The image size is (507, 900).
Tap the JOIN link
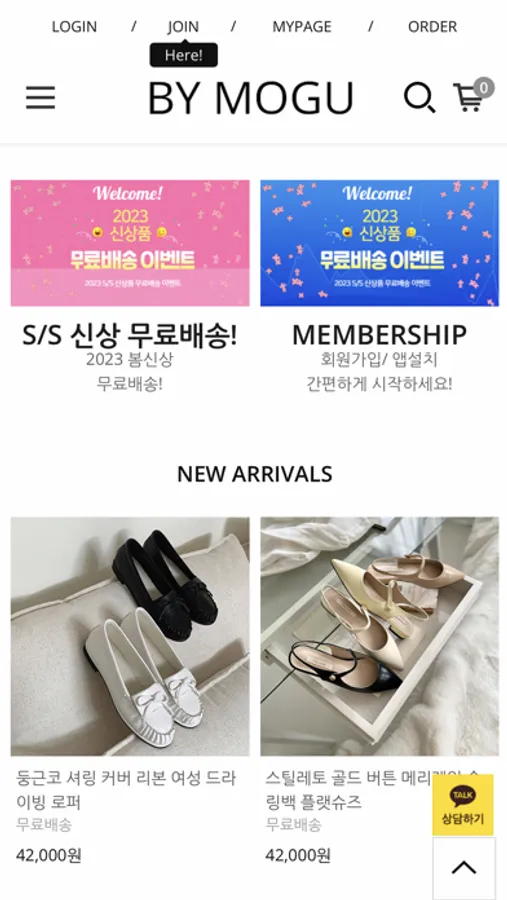[x=183, y=26]
